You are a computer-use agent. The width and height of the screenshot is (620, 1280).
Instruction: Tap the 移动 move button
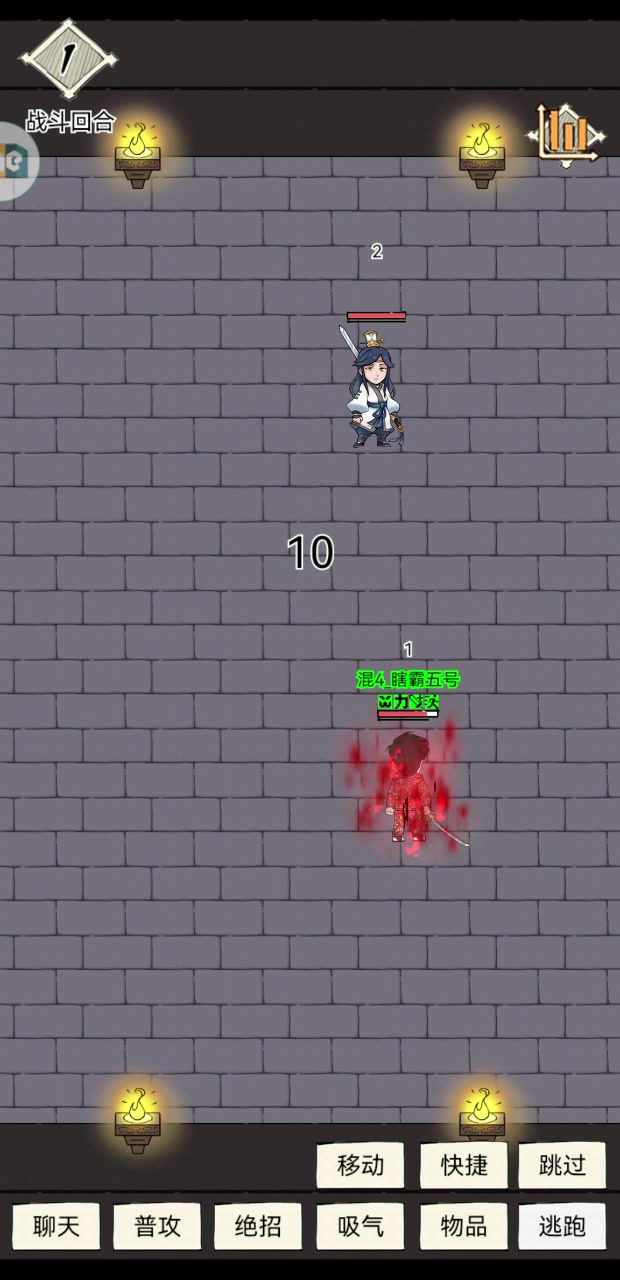360,1165
